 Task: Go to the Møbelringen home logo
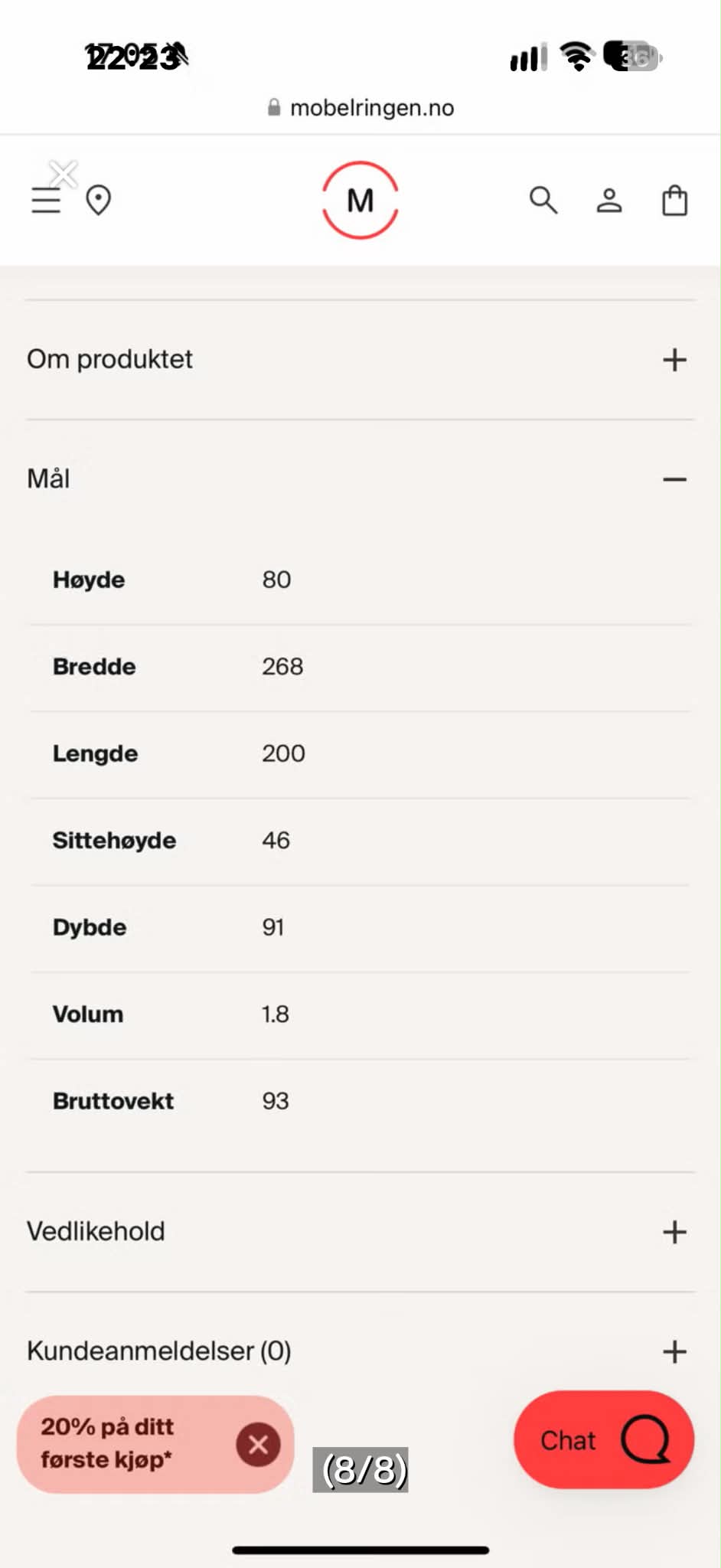click(360, 200)
